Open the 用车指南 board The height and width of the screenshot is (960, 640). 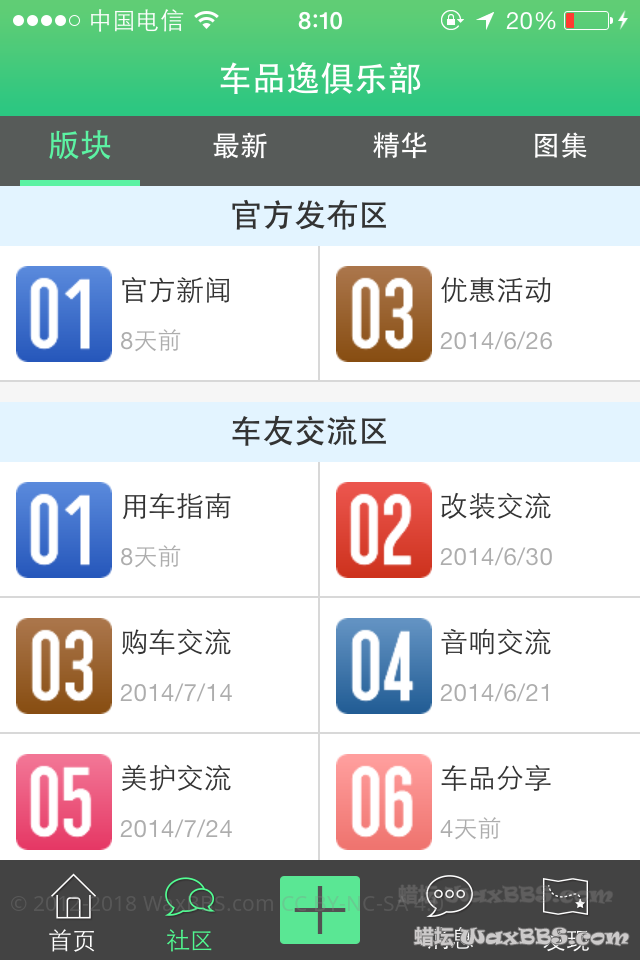(x=160, y=529)
